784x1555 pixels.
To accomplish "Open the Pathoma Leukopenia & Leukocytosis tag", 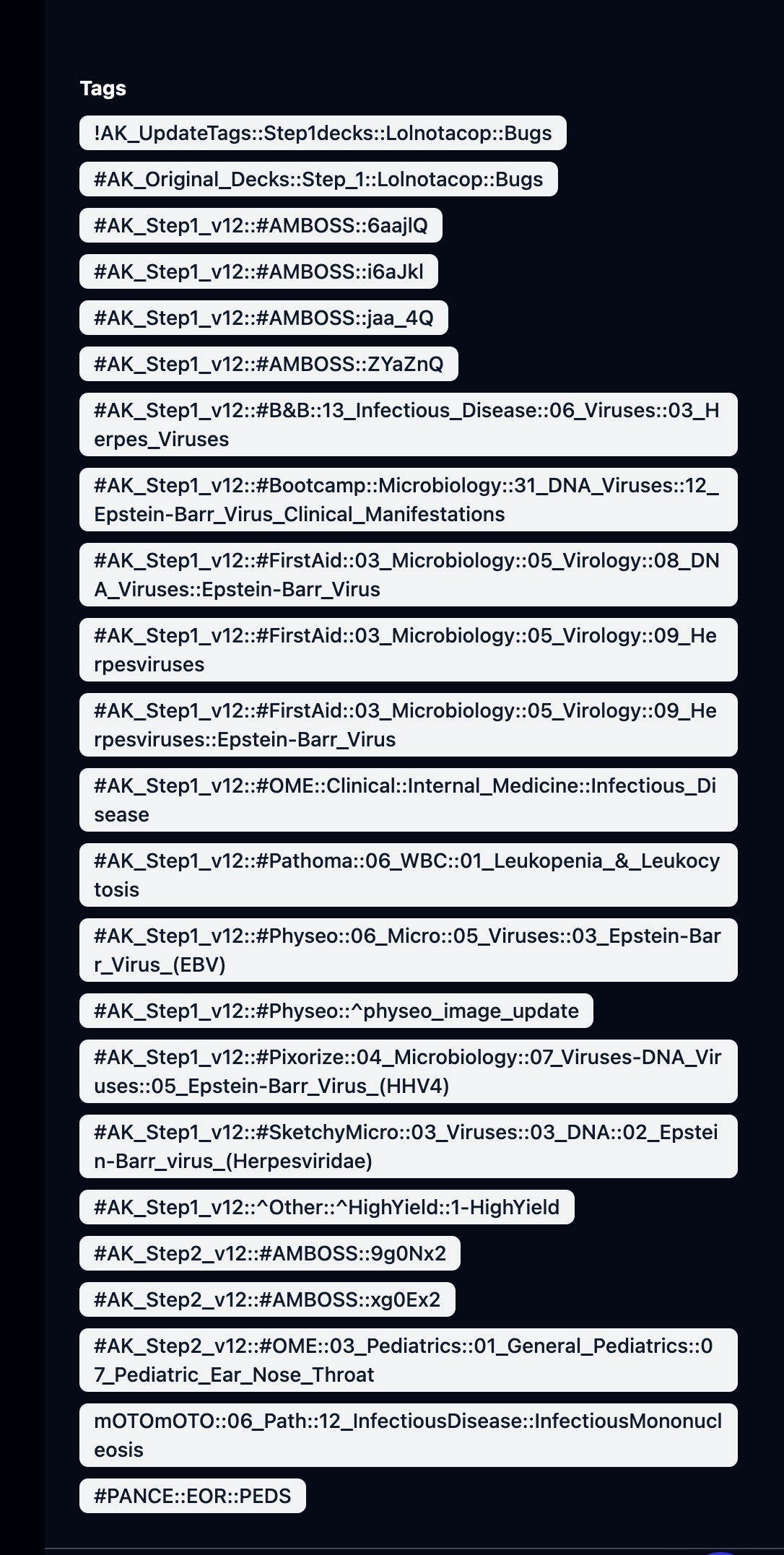I will pos(408,875).
